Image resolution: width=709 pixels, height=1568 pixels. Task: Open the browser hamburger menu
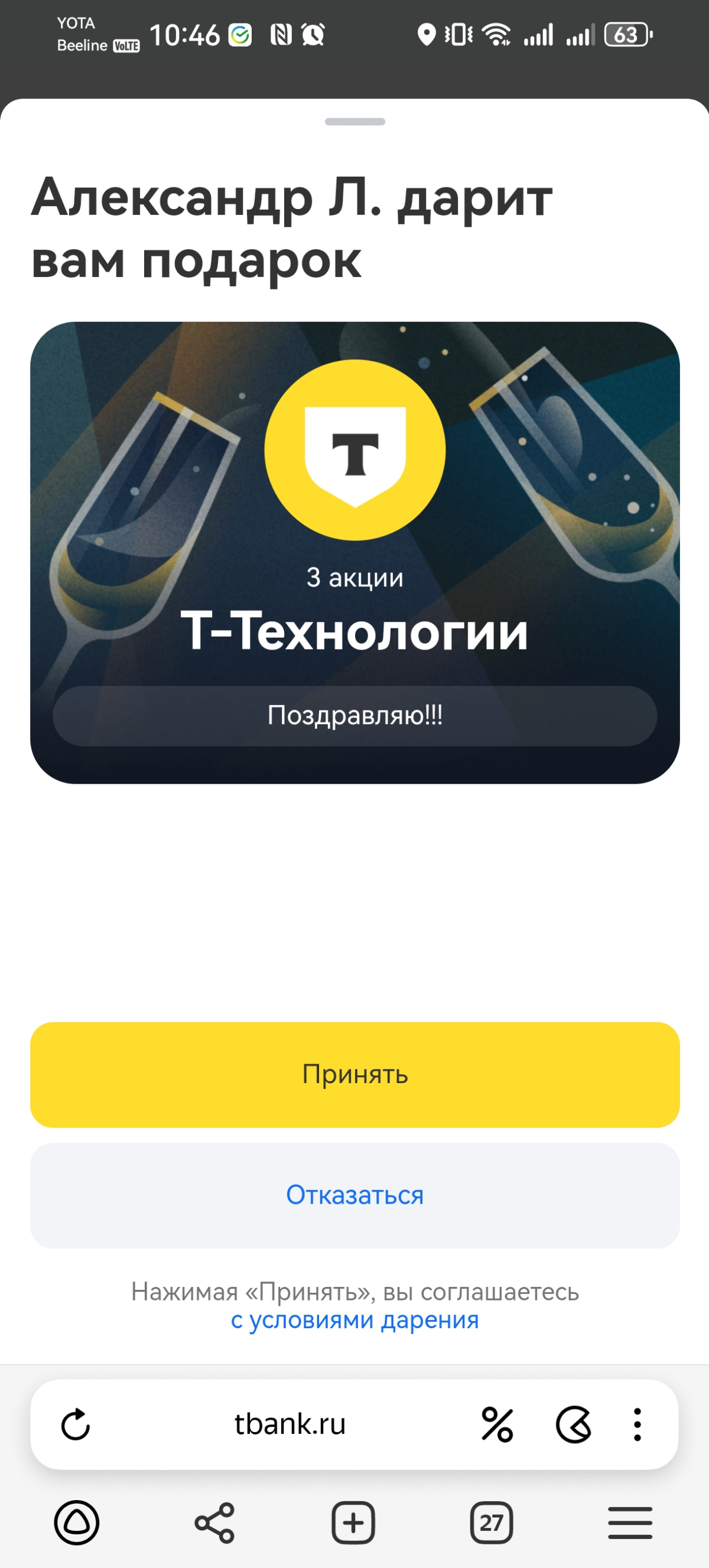click(x=630, y=1523)
